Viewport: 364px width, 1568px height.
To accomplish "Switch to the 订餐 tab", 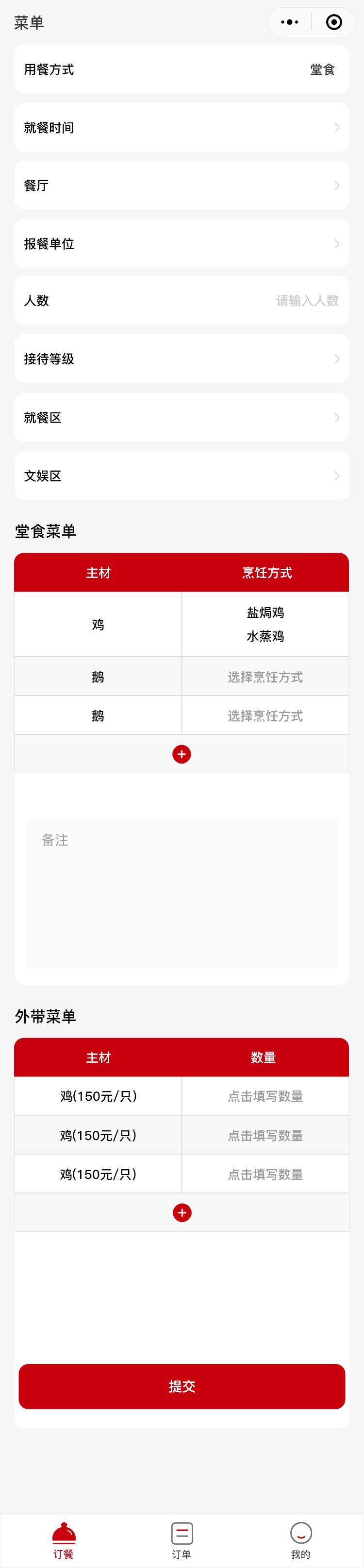I will [63, 1540].
